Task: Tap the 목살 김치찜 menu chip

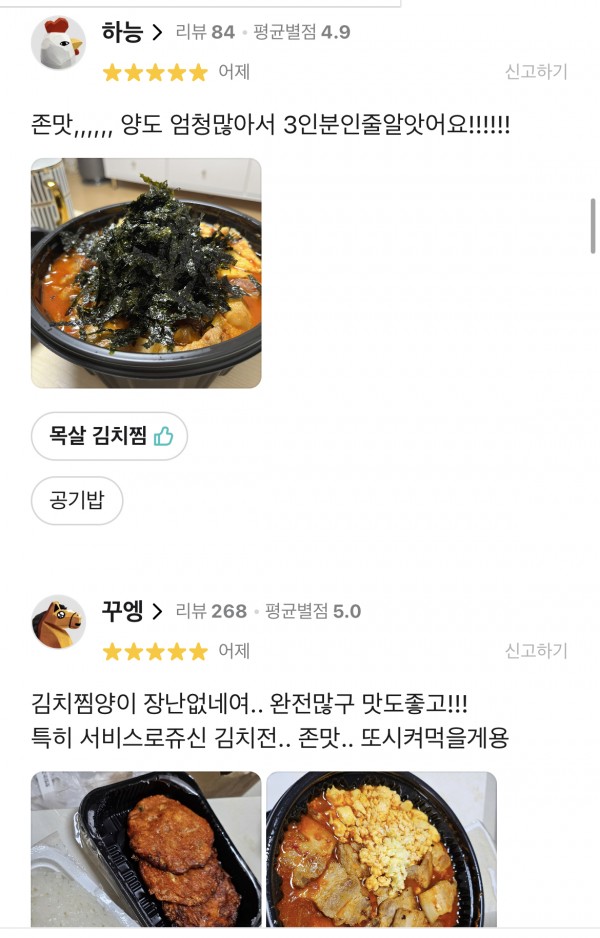Action: [109, 436]
